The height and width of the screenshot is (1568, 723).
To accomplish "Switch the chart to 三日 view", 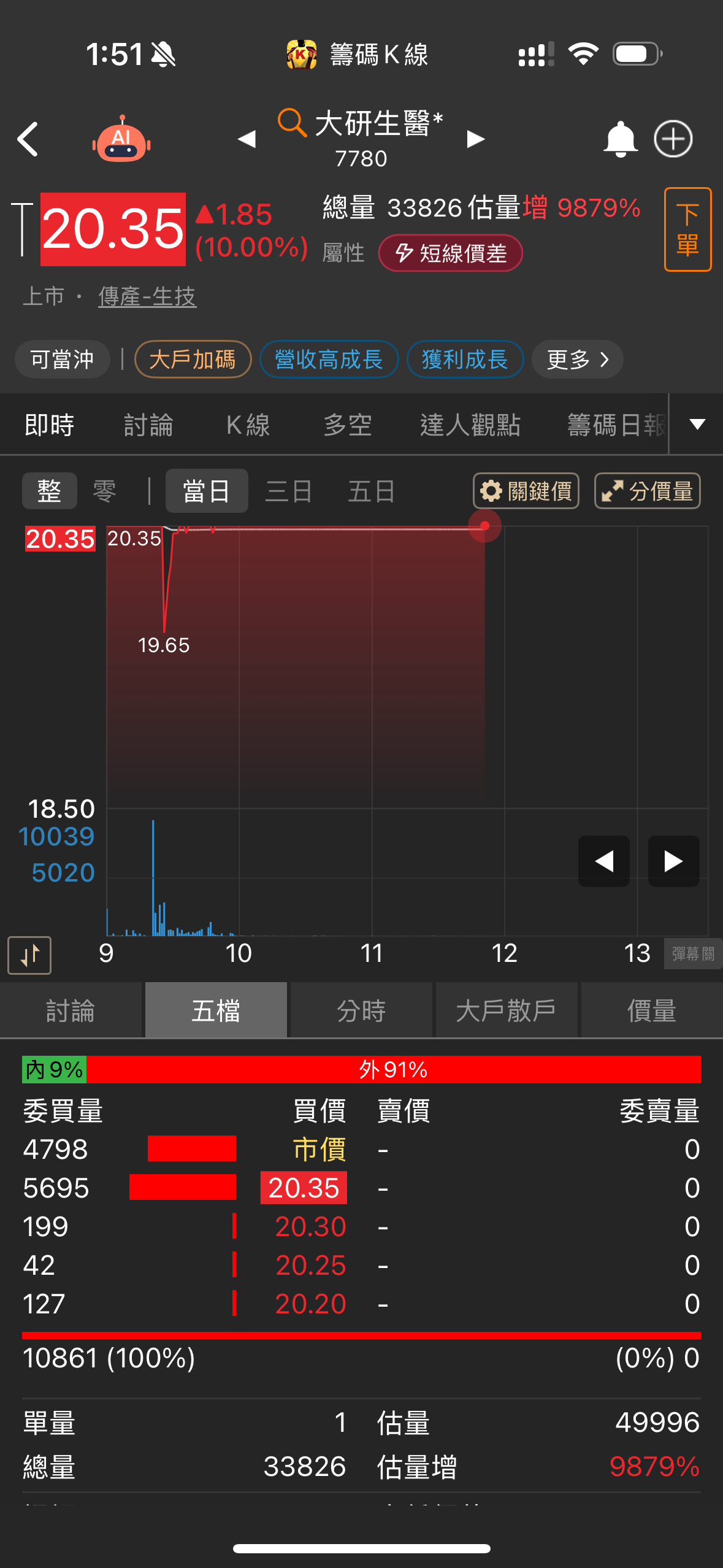I will click(288, 490).
